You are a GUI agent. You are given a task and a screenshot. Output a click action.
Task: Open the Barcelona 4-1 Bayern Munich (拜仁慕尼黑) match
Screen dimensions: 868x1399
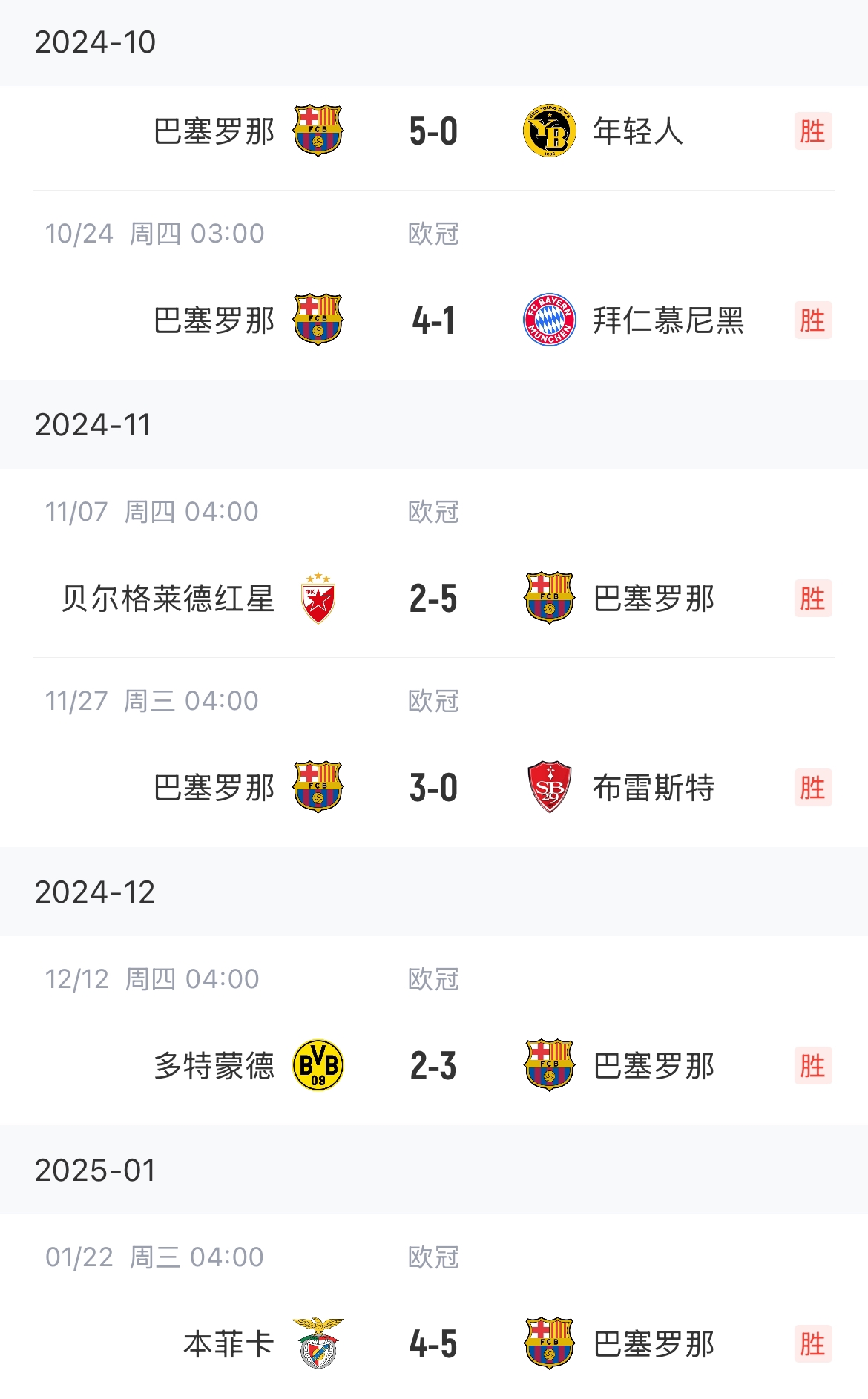pyautogui.click(x=433, y=320)
